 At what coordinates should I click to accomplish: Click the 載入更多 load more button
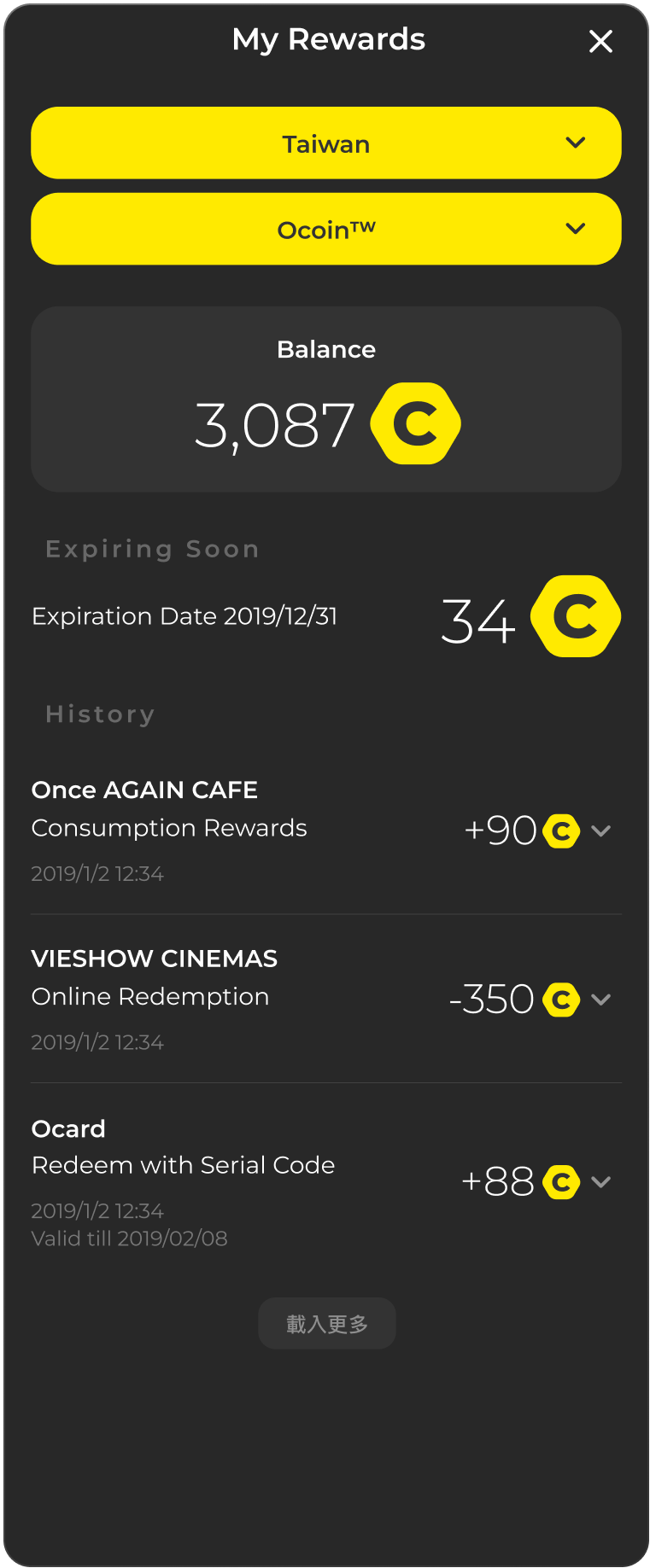tap(326, 1323)
